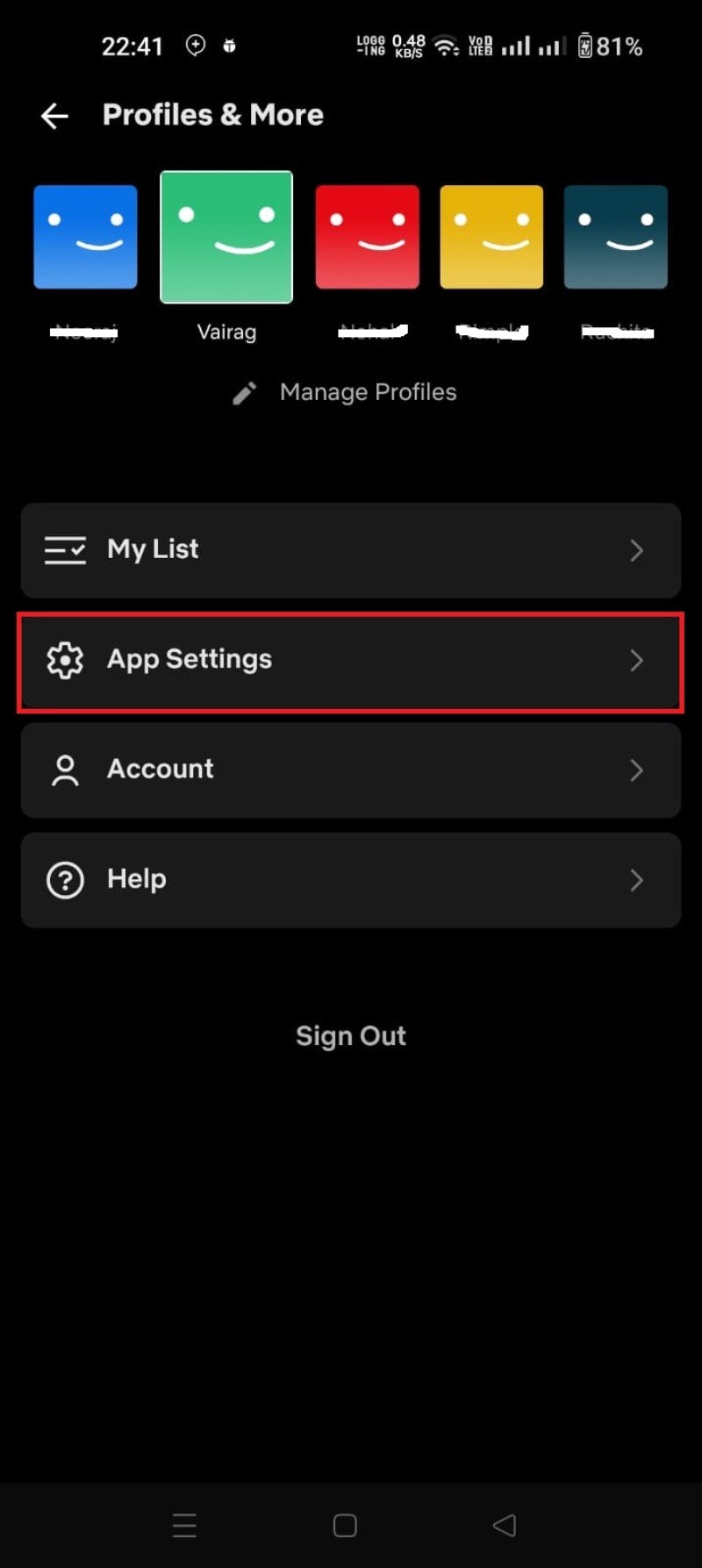Open the Help menu row

click(x=351, y=880)
